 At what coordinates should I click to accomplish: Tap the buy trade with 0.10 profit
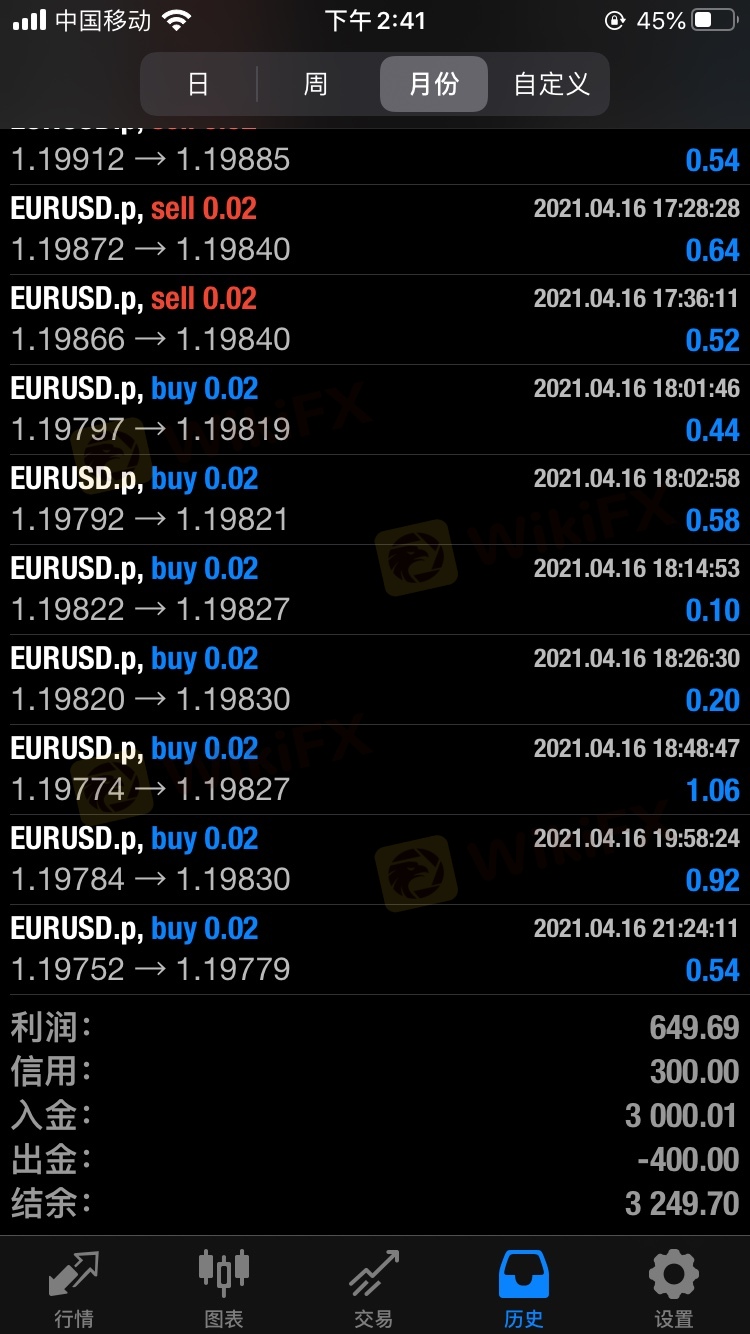(375, 589)
